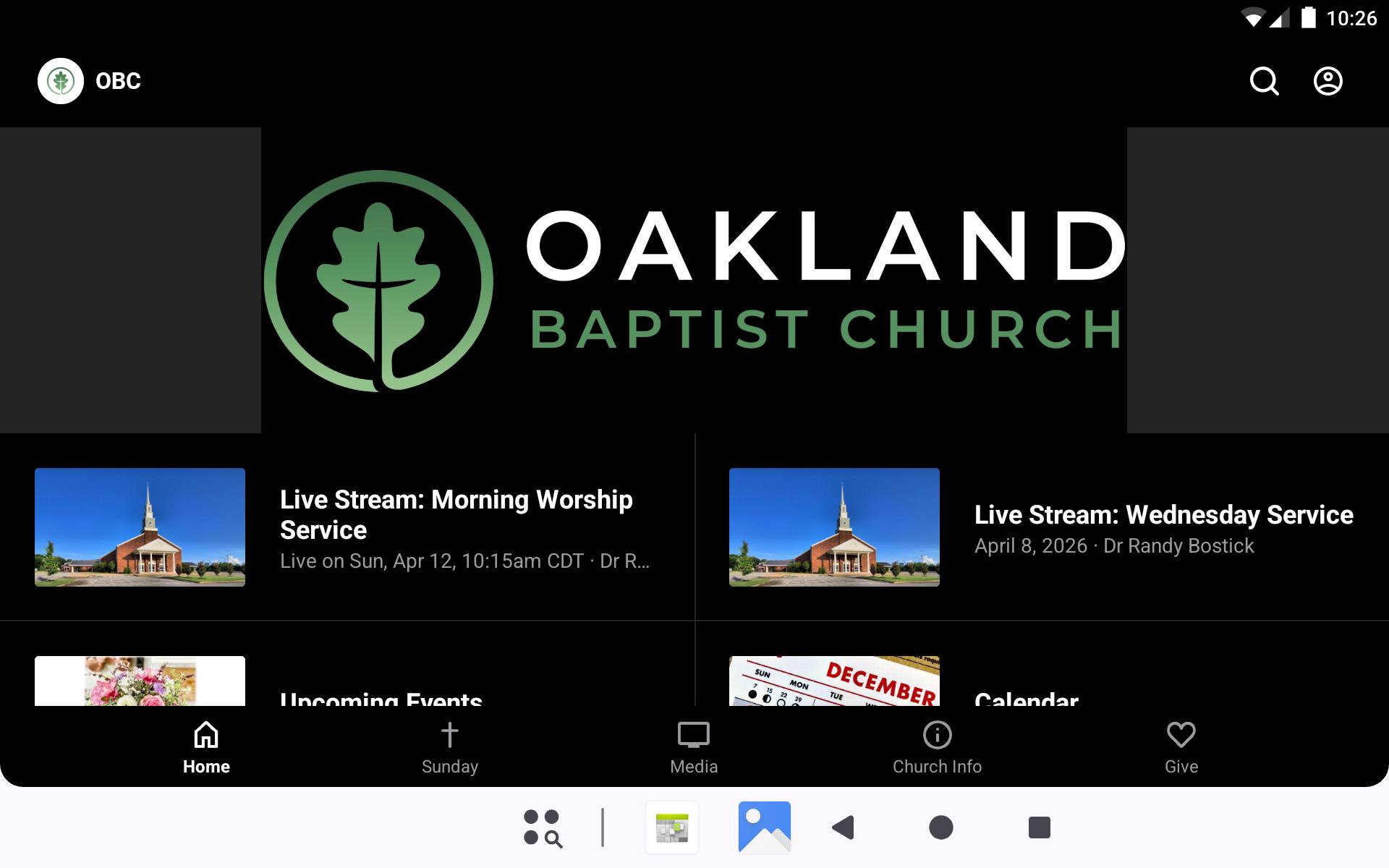
Task: Open the search icon
Action: (1264, 81)
